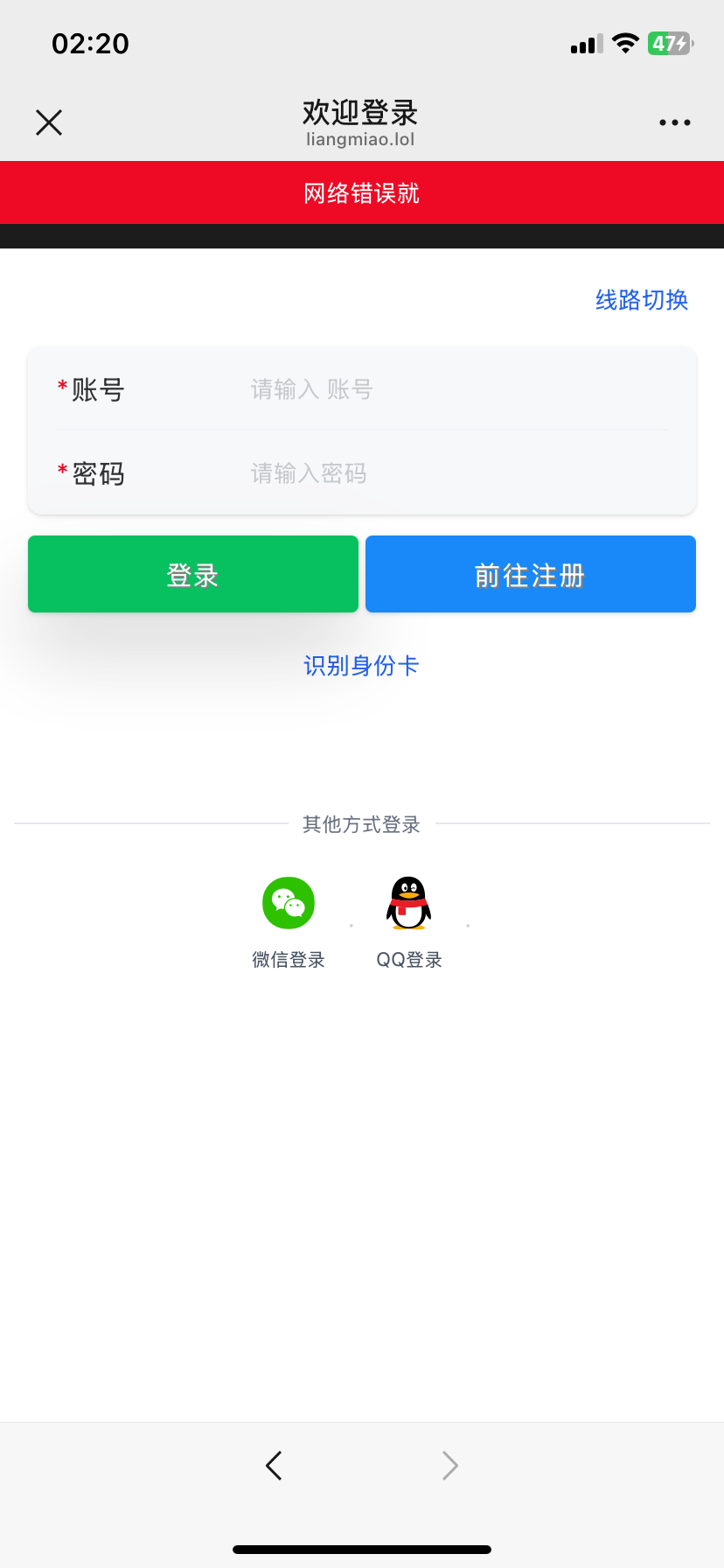Open the 识别身份卡 link
This screenshot has height=1568, width=724.
362,666
